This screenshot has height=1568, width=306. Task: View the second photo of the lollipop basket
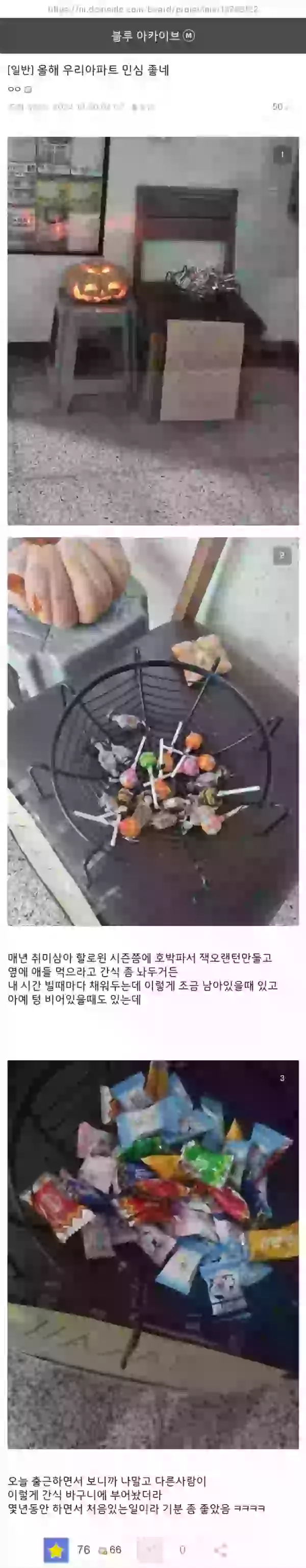[152, 731]
